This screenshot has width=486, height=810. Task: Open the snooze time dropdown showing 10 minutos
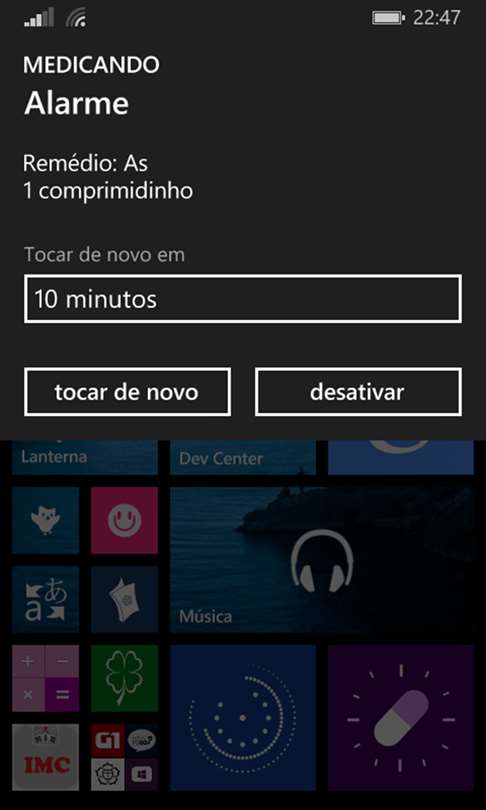[243, 299]
